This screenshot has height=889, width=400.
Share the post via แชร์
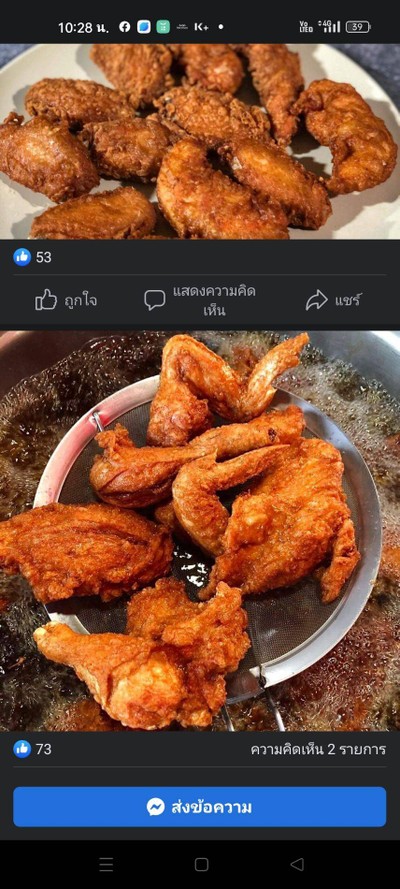tap(333, 300)
